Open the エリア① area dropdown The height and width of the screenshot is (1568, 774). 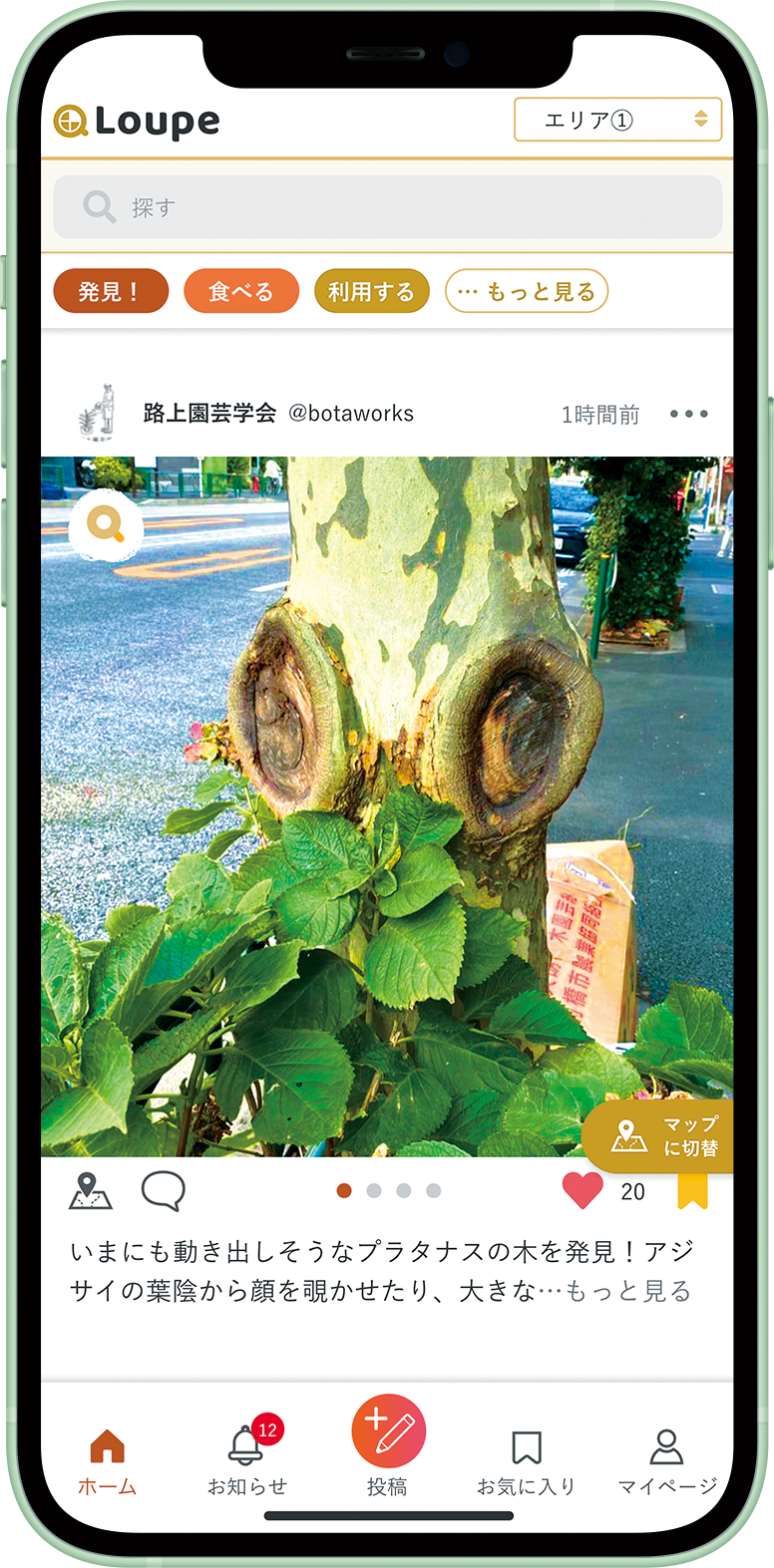tap(617, 120)
